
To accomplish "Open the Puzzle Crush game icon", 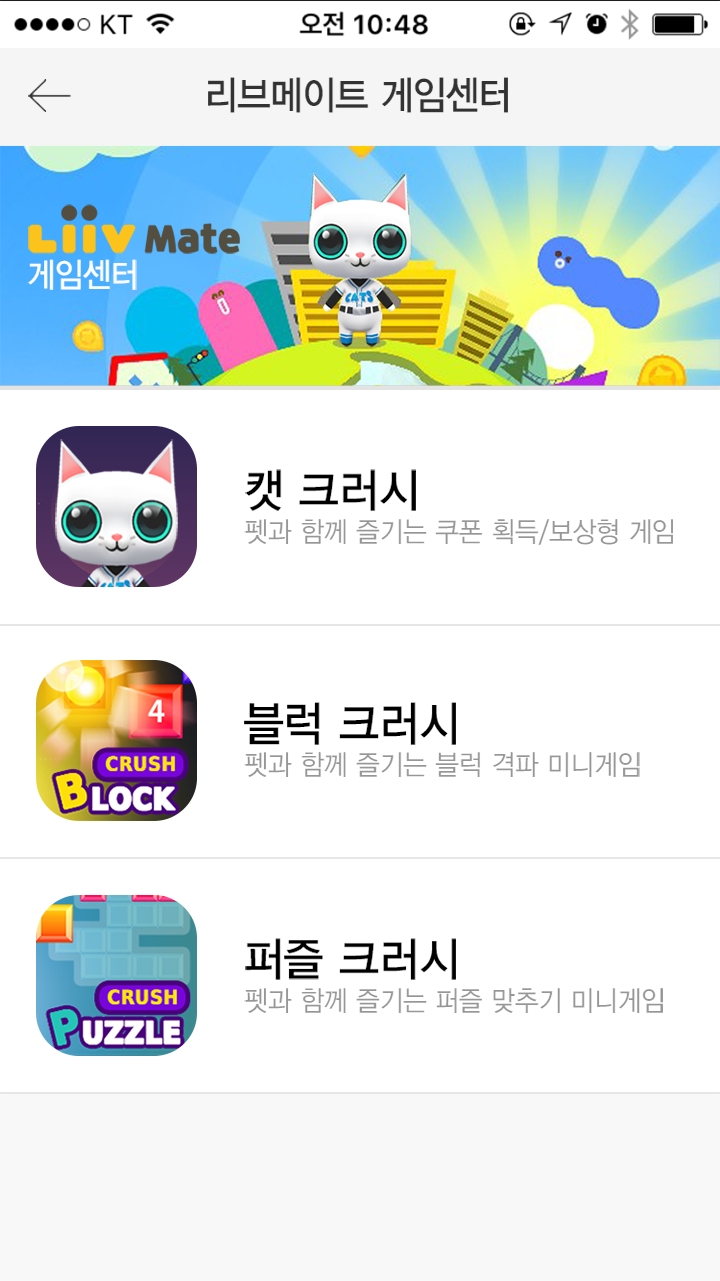I will tap(116, 973).
